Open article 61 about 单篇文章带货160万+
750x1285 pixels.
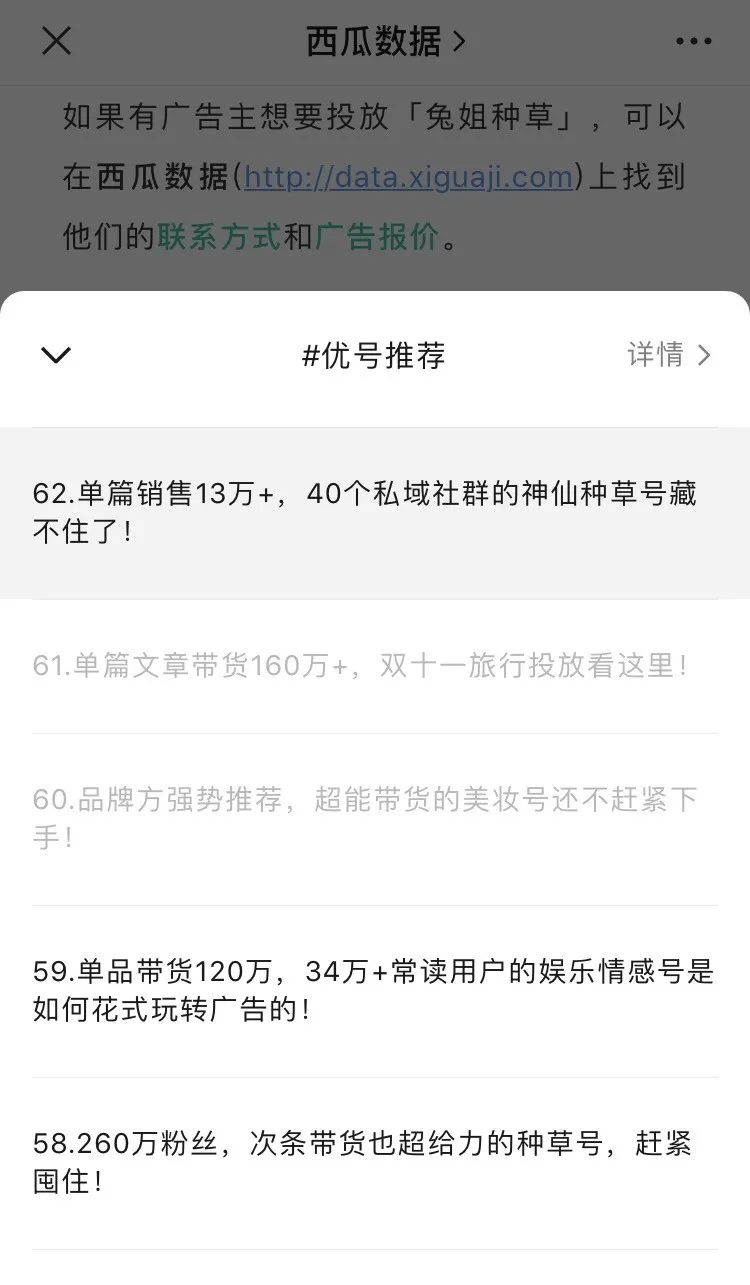(375, 666)
